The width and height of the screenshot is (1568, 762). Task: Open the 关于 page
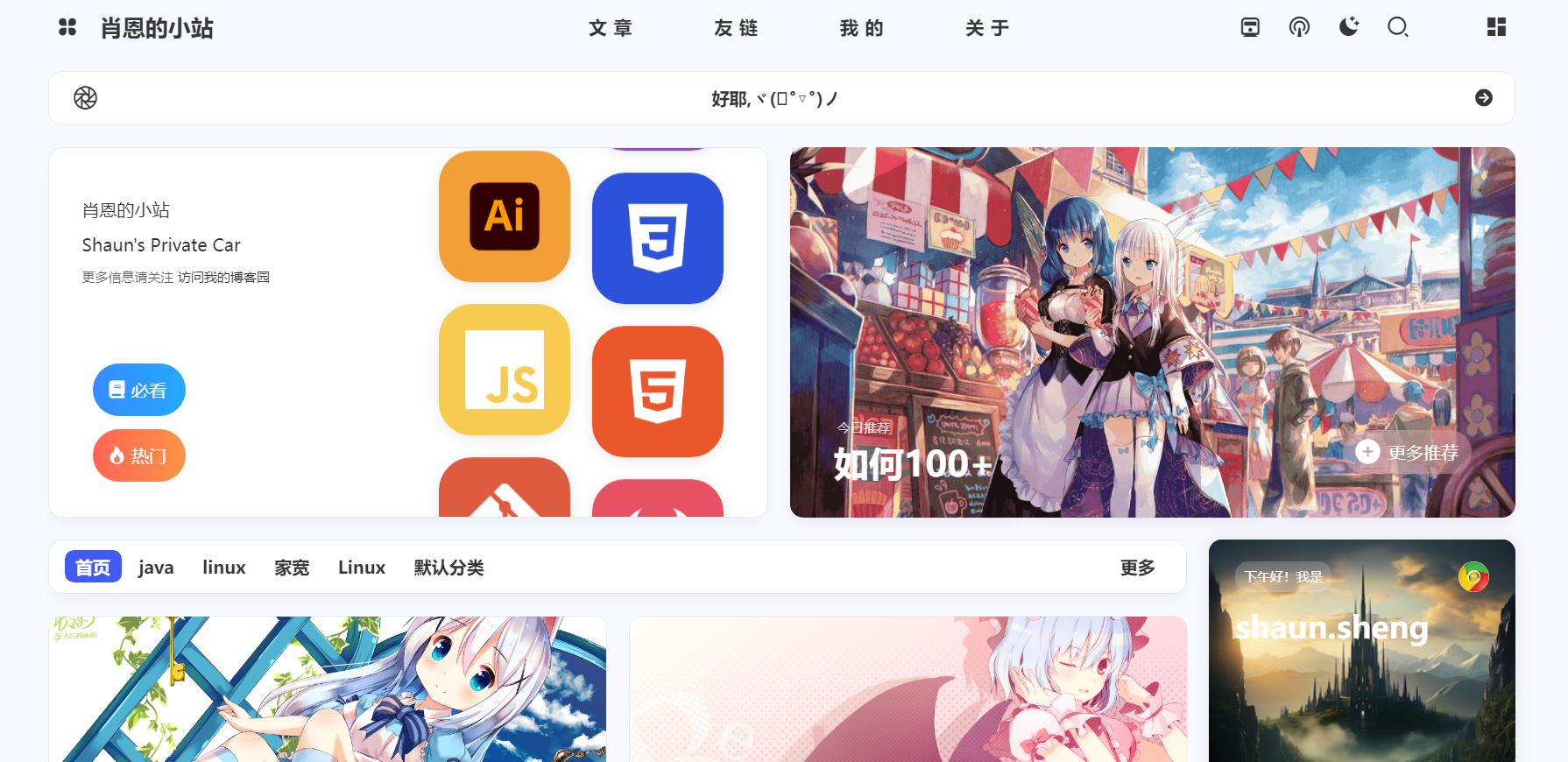(x=987, y=28)
